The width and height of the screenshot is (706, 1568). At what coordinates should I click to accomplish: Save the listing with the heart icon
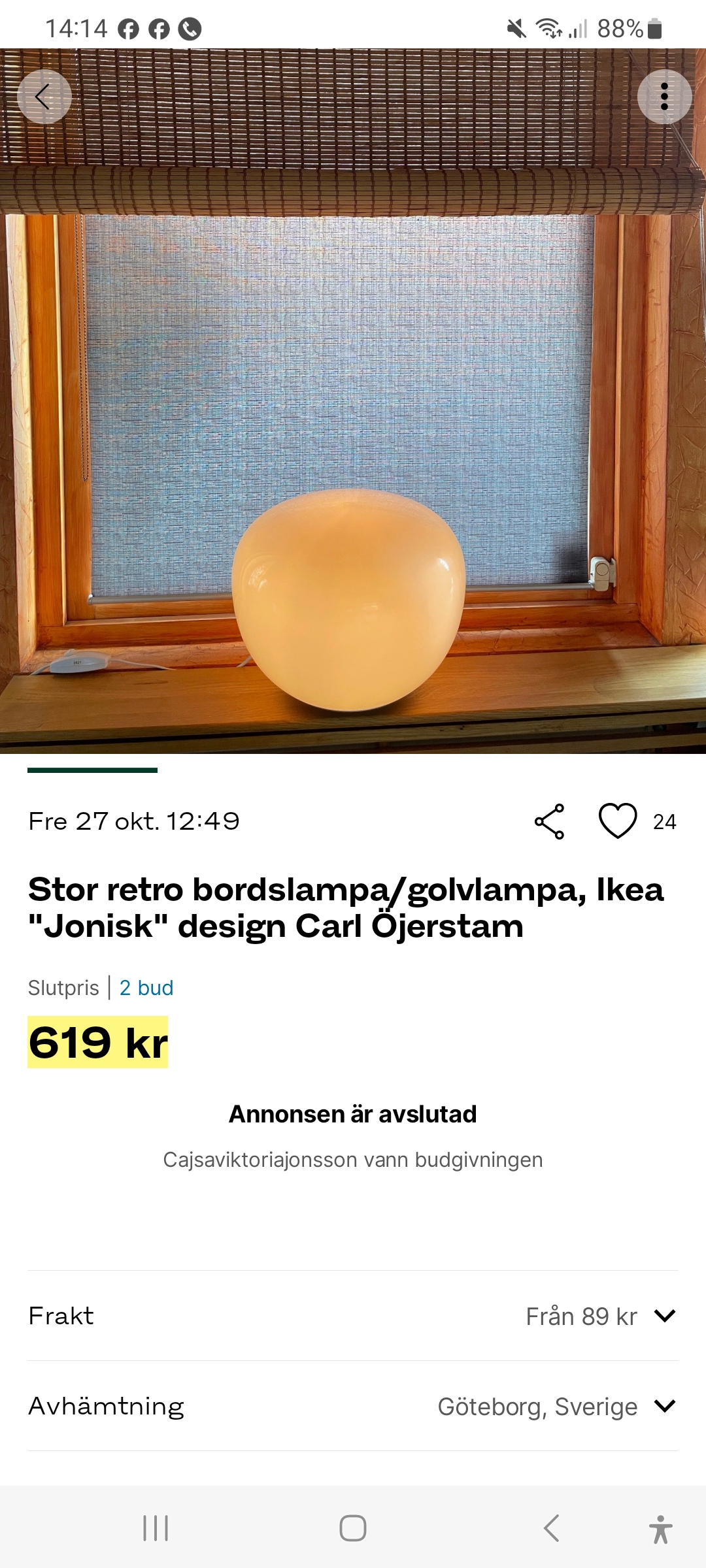coord(618,821)
